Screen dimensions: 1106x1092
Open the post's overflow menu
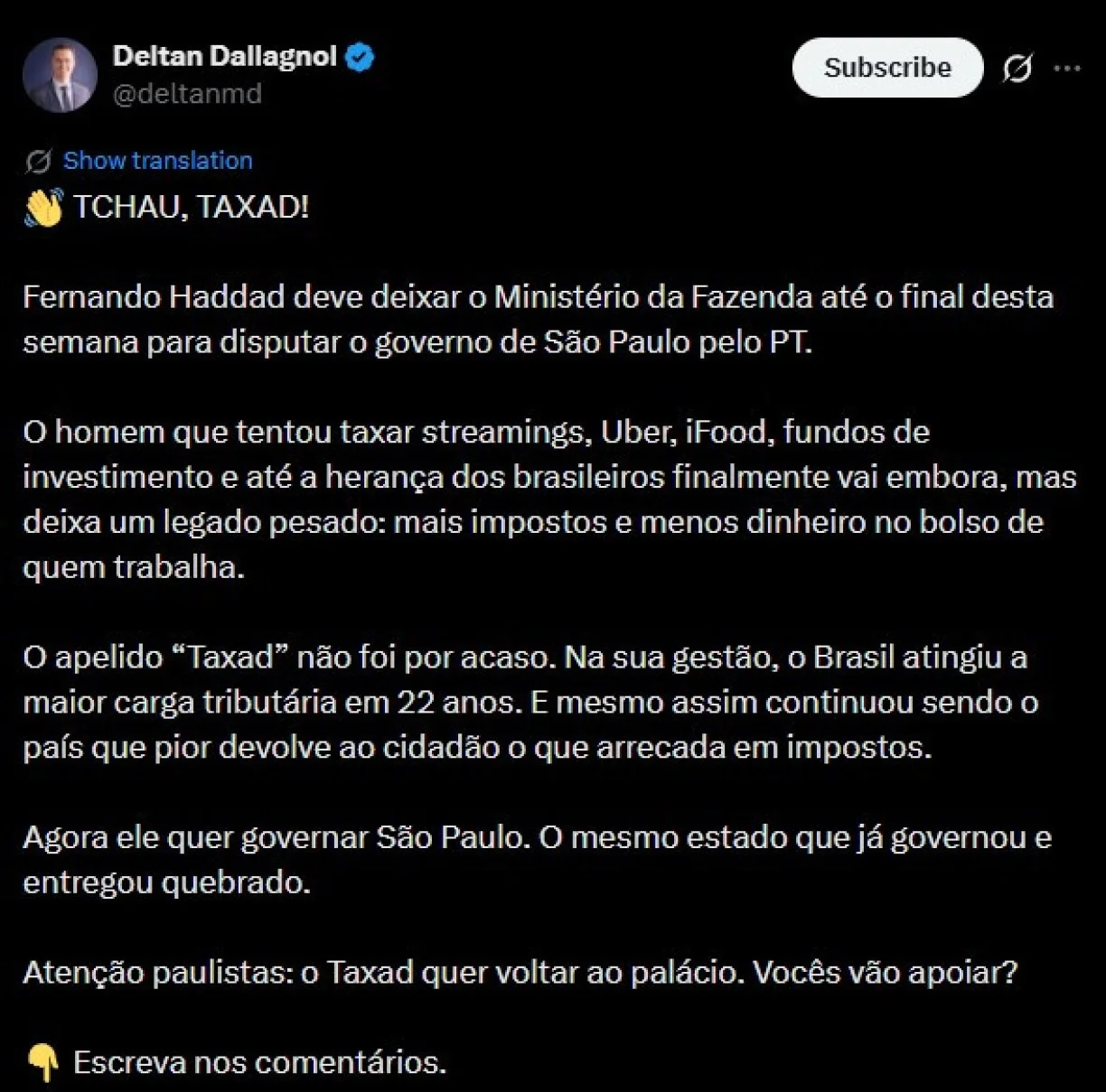pyautogui.click(x=1068, y=68)
